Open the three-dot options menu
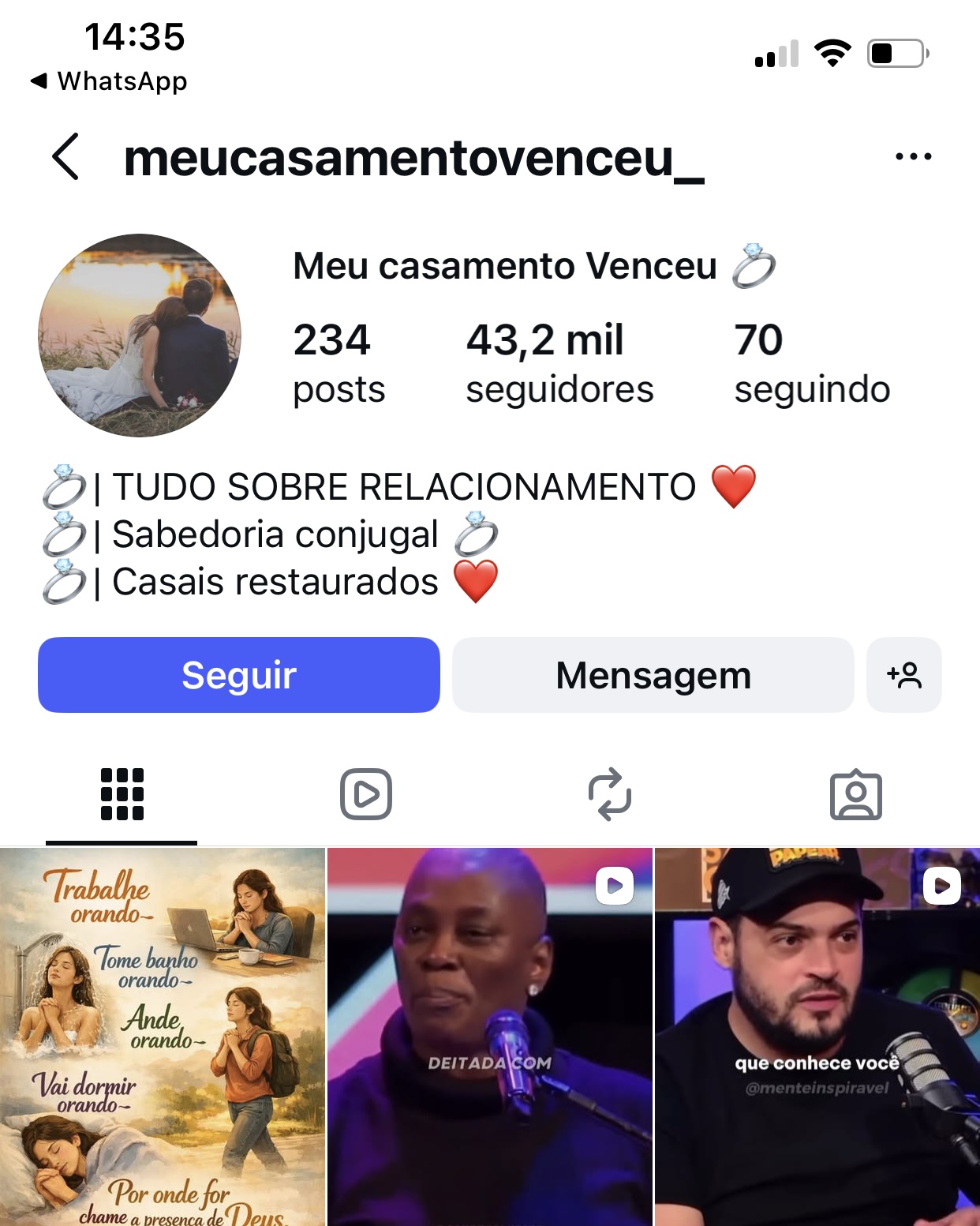 pyautogui.click(x=913, y=157)
